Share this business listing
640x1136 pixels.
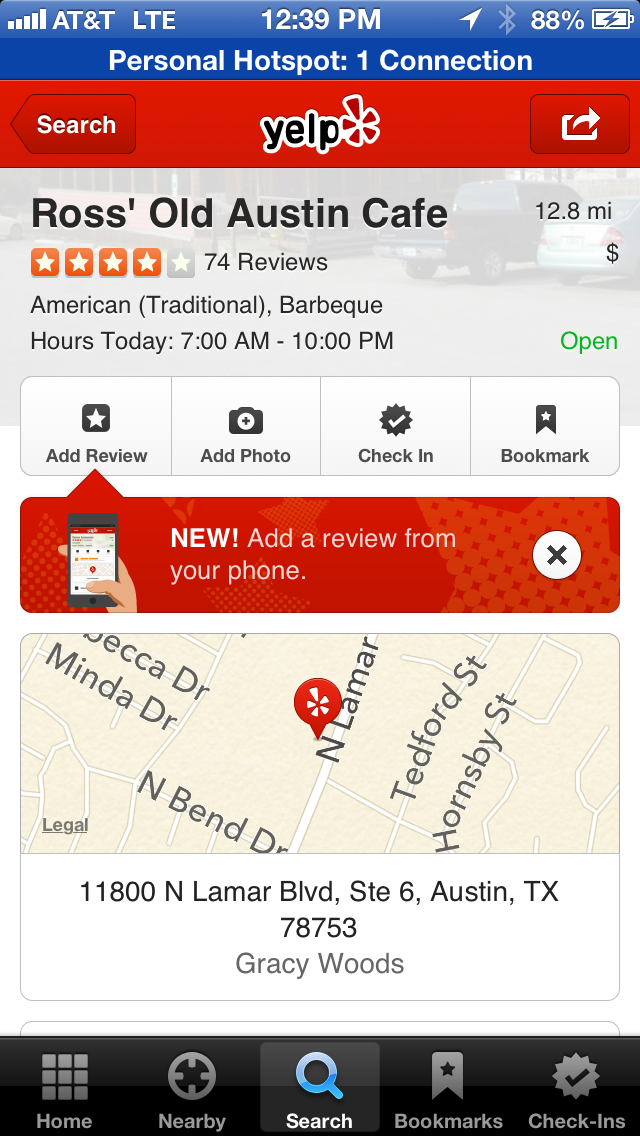click(x=579, y=125)
